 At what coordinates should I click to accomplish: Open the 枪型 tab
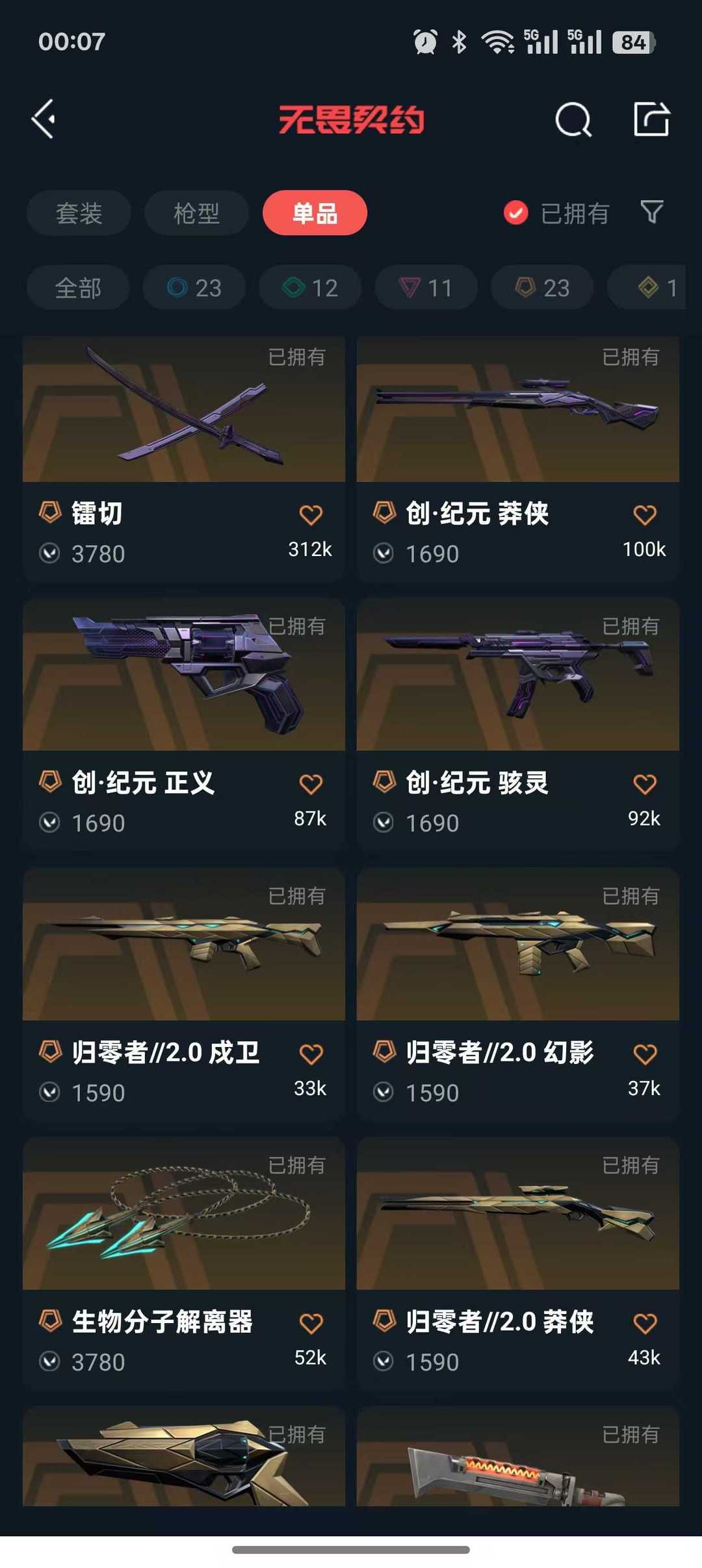(196, 213)
